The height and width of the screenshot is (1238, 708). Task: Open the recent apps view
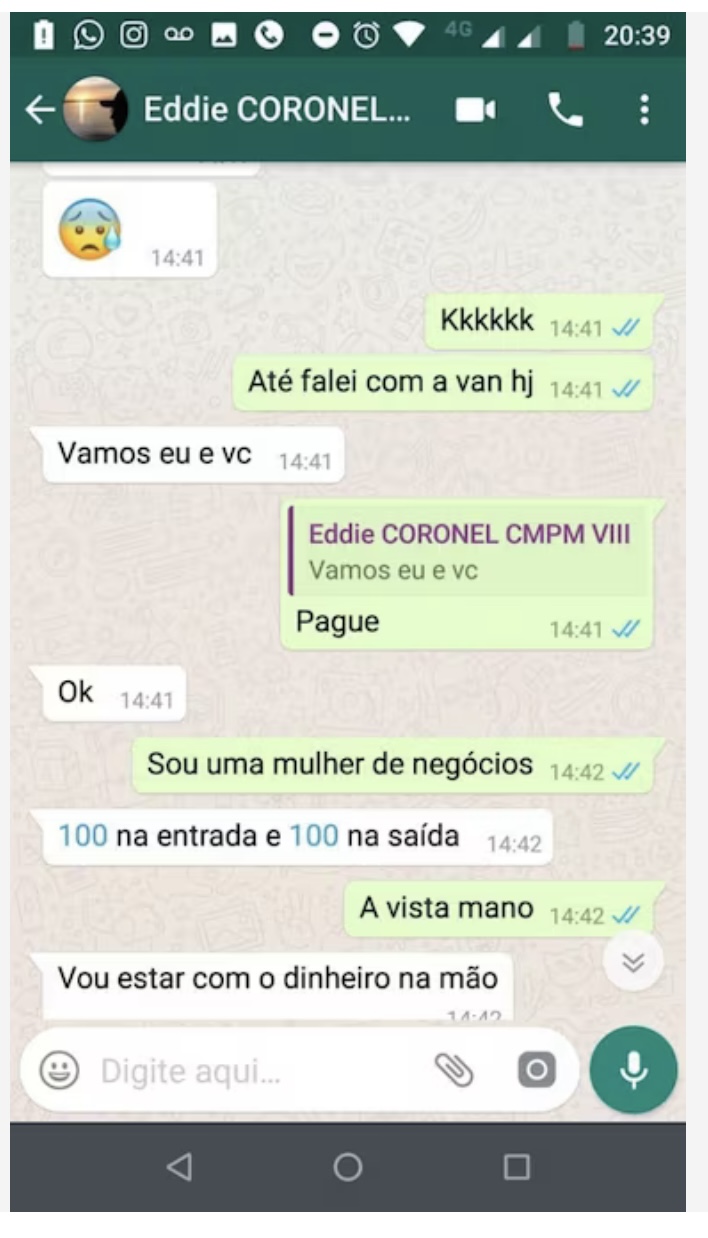point(516,1167)
